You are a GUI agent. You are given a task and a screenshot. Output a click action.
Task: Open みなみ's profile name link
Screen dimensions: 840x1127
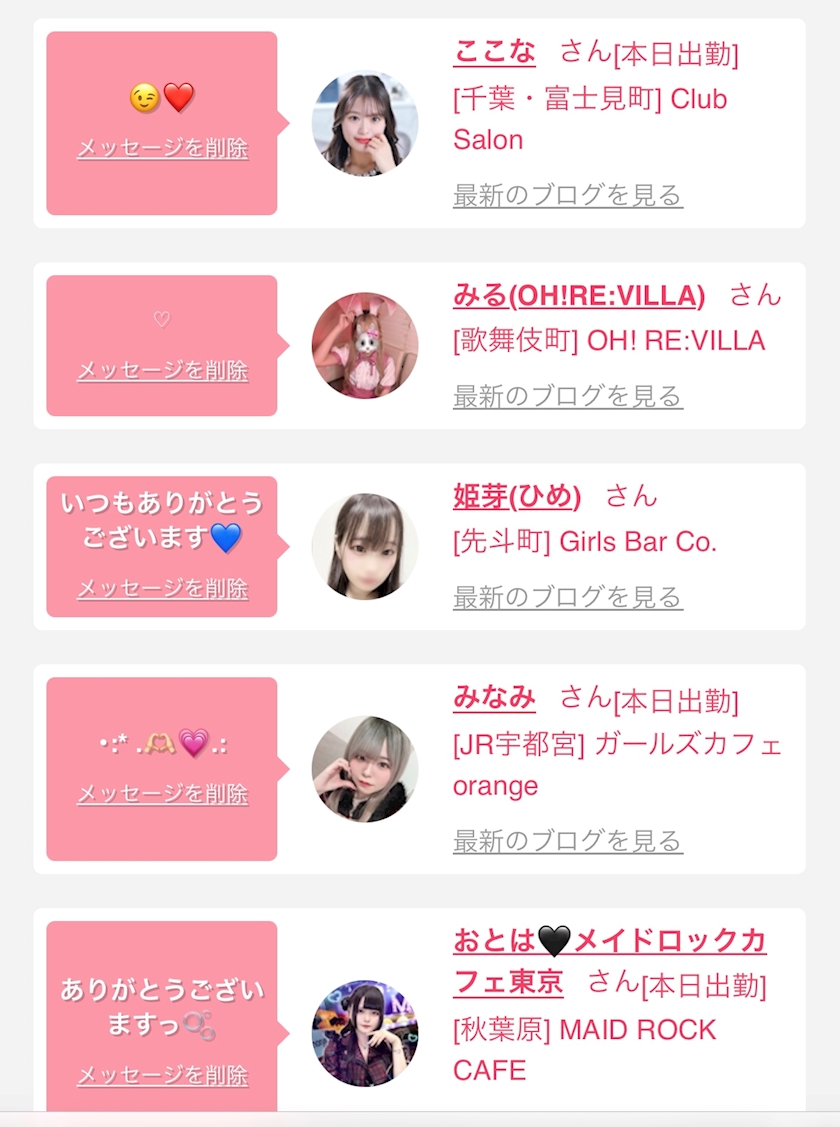(x=494, y=698)
